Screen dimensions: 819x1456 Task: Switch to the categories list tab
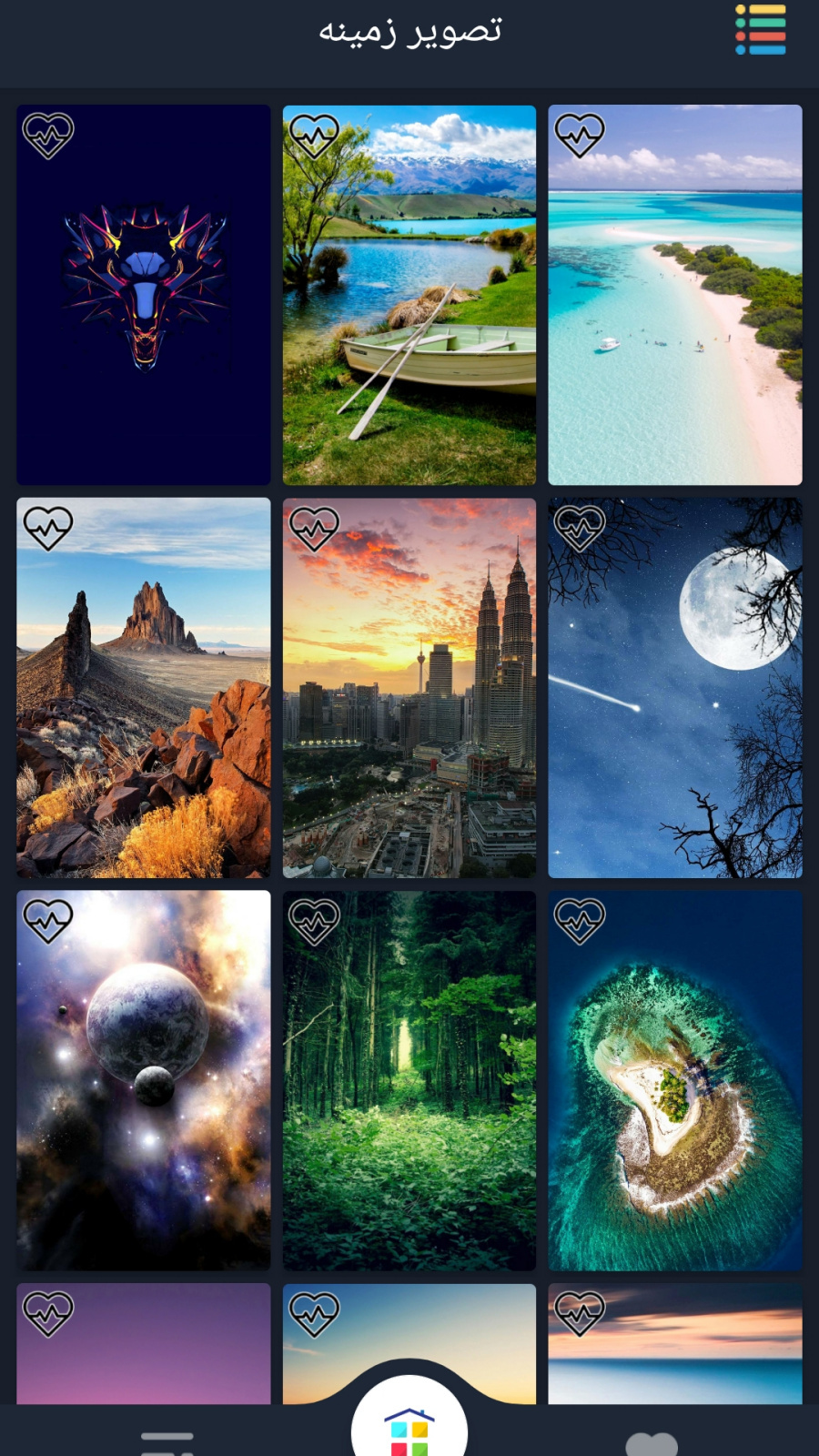pyautogui.click(x=167, y=1442)
